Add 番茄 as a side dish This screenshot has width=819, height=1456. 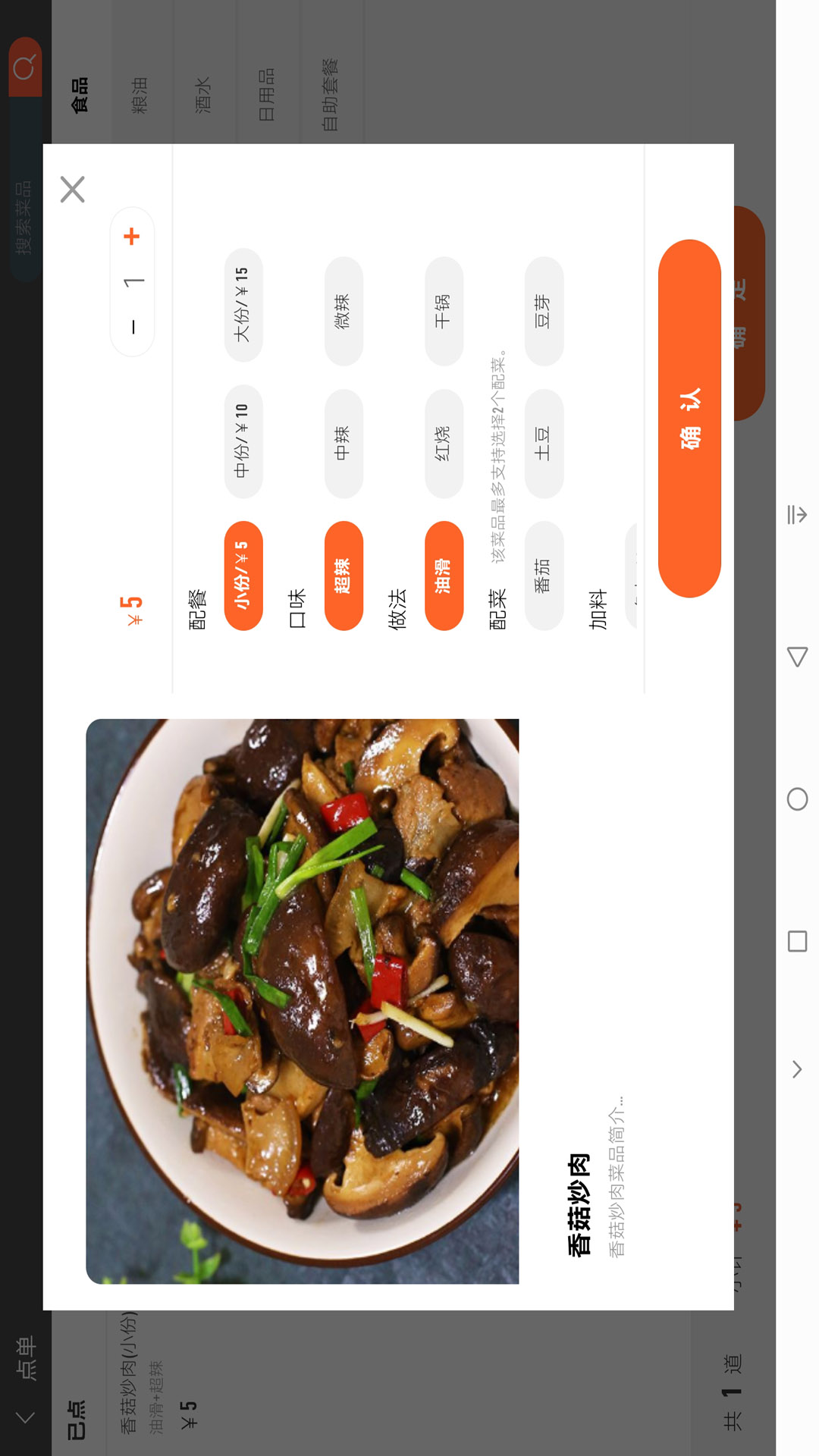544,576
